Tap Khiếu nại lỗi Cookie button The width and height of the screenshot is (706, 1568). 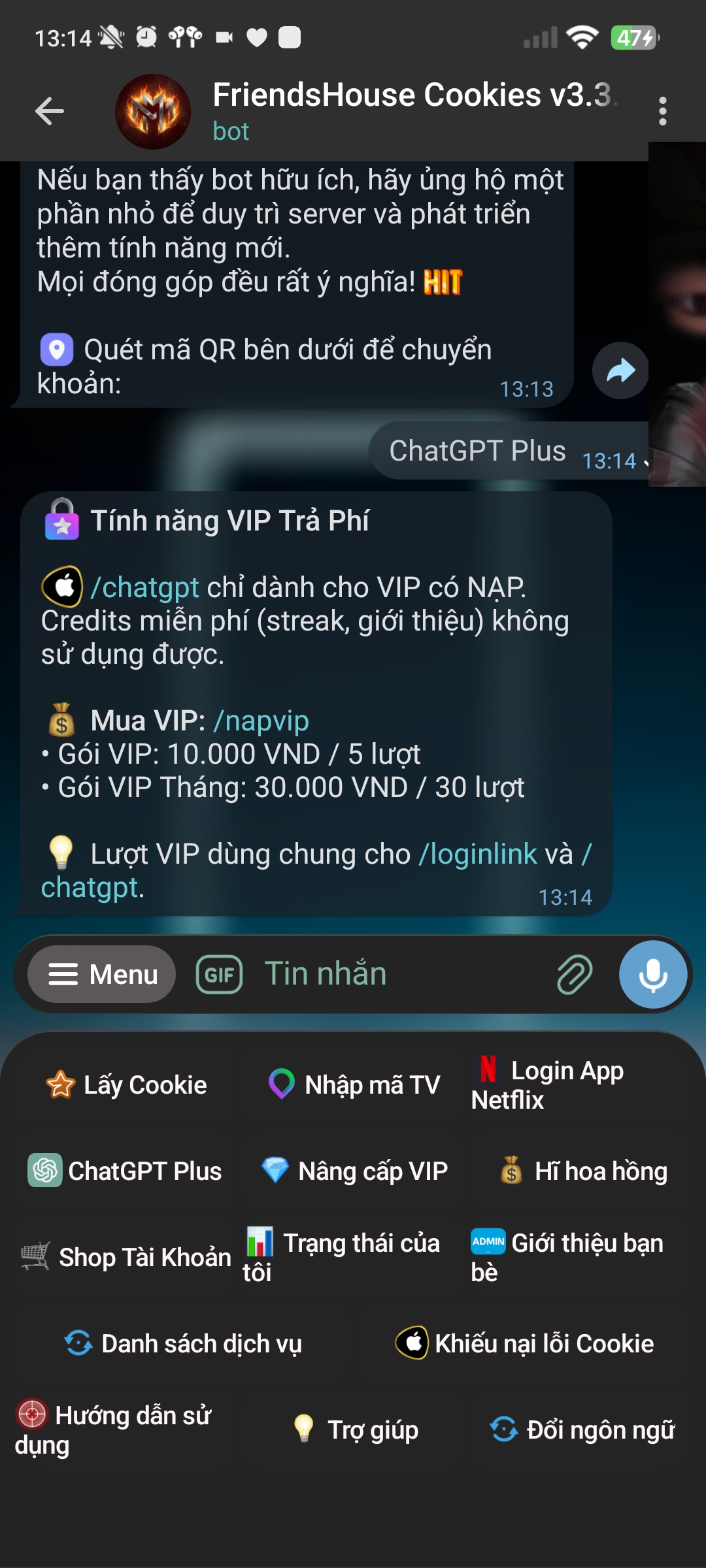coord(524,1343)
